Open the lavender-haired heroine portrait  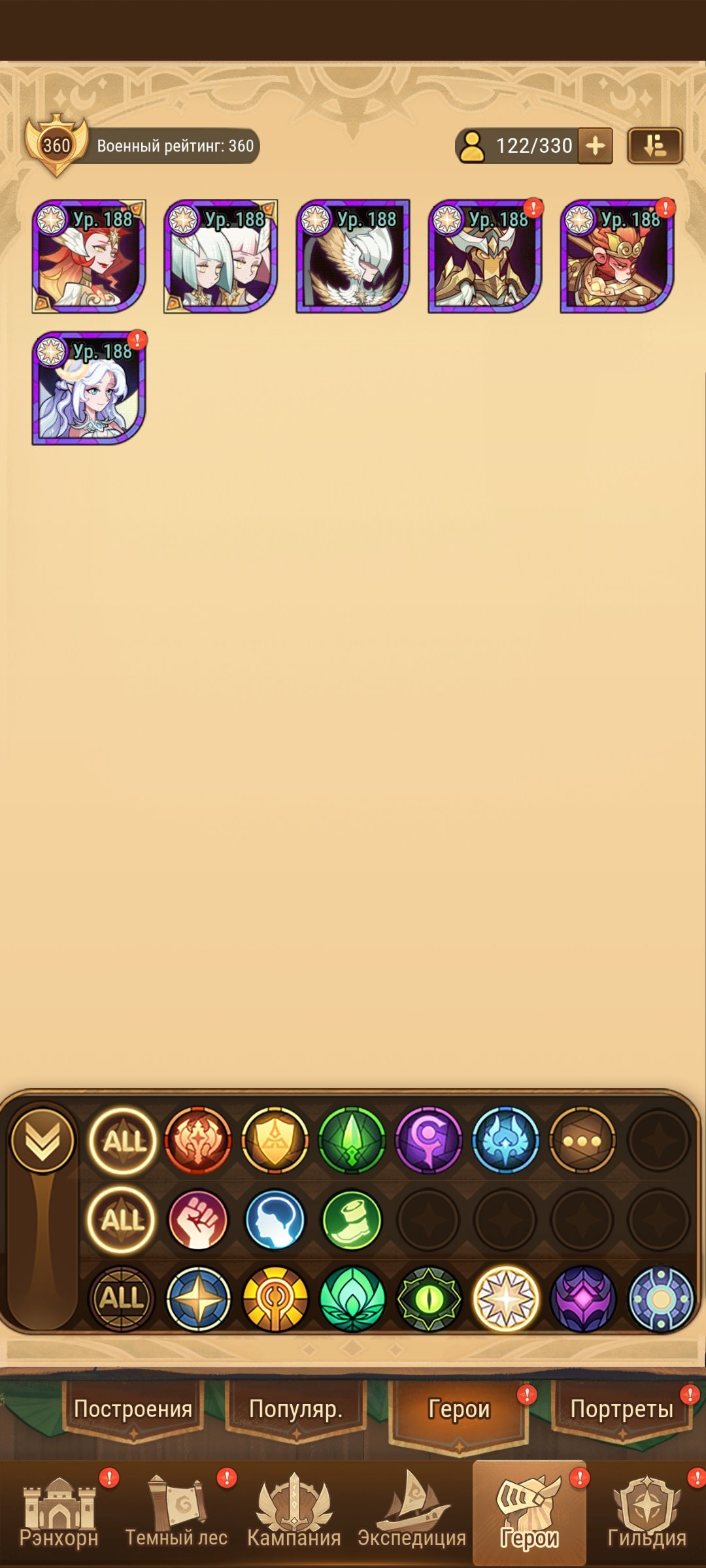point(89,388)
